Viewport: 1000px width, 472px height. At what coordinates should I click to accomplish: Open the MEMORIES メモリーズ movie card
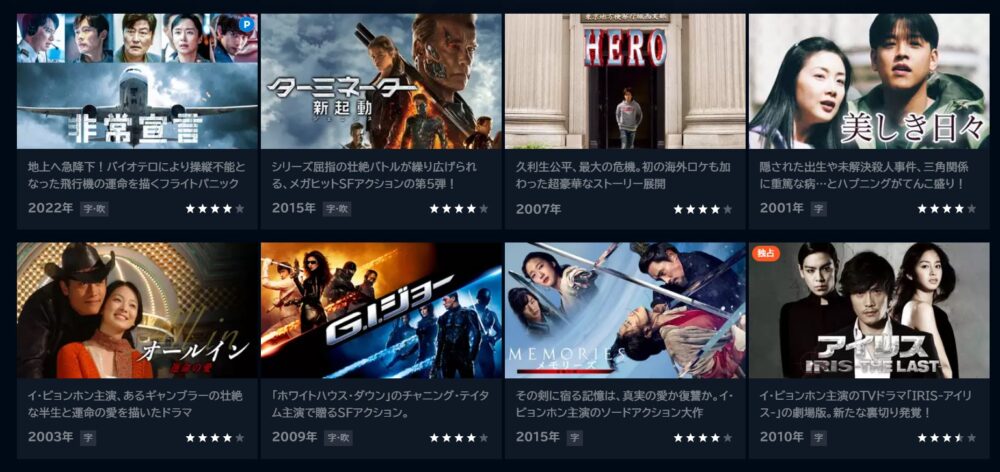tap(625, 311)
